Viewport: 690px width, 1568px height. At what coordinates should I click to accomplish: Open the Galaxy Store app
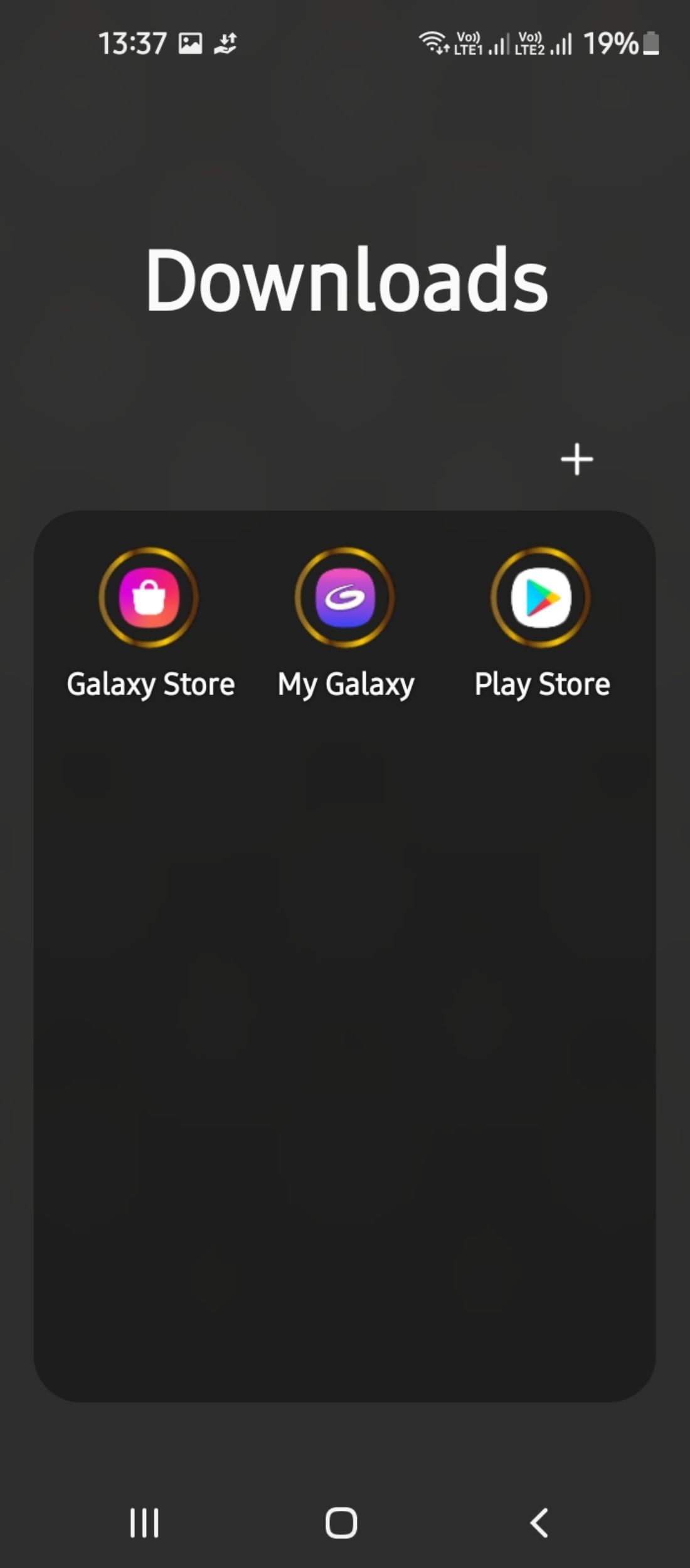pos(149,597)
